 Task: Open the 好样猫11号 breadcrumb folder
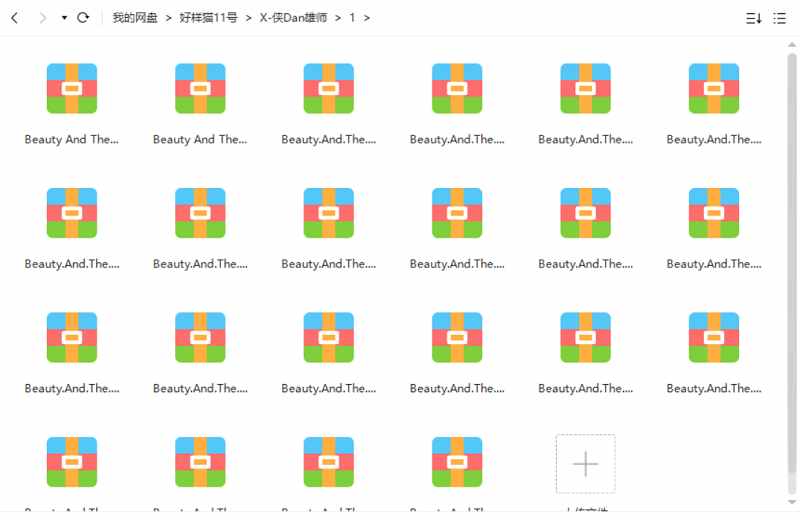coord(208,18)
